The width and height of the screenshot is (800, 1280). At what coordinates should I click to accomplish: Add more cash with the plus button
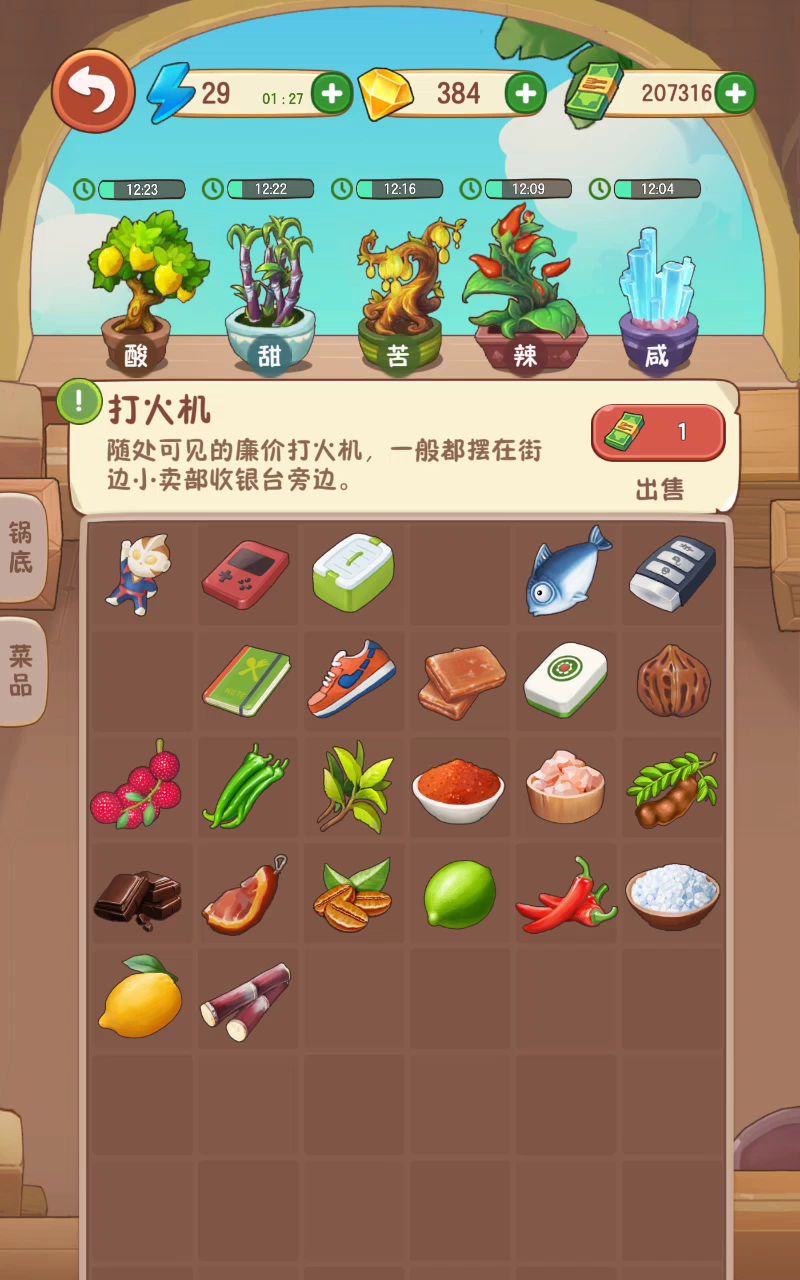coord(735,94)
